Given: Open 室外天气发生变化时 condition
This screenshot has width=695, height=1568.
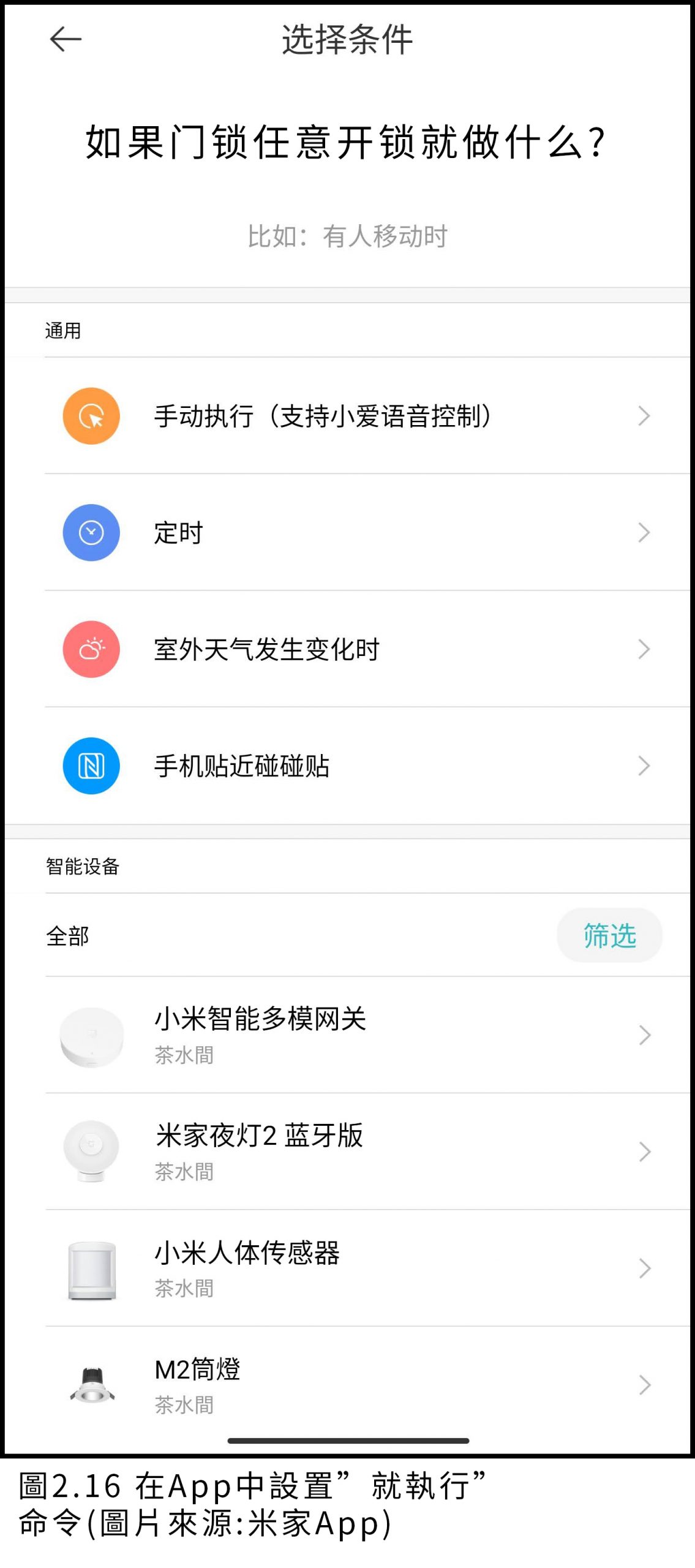Looking at the screenshot, I should coord(355,649).
